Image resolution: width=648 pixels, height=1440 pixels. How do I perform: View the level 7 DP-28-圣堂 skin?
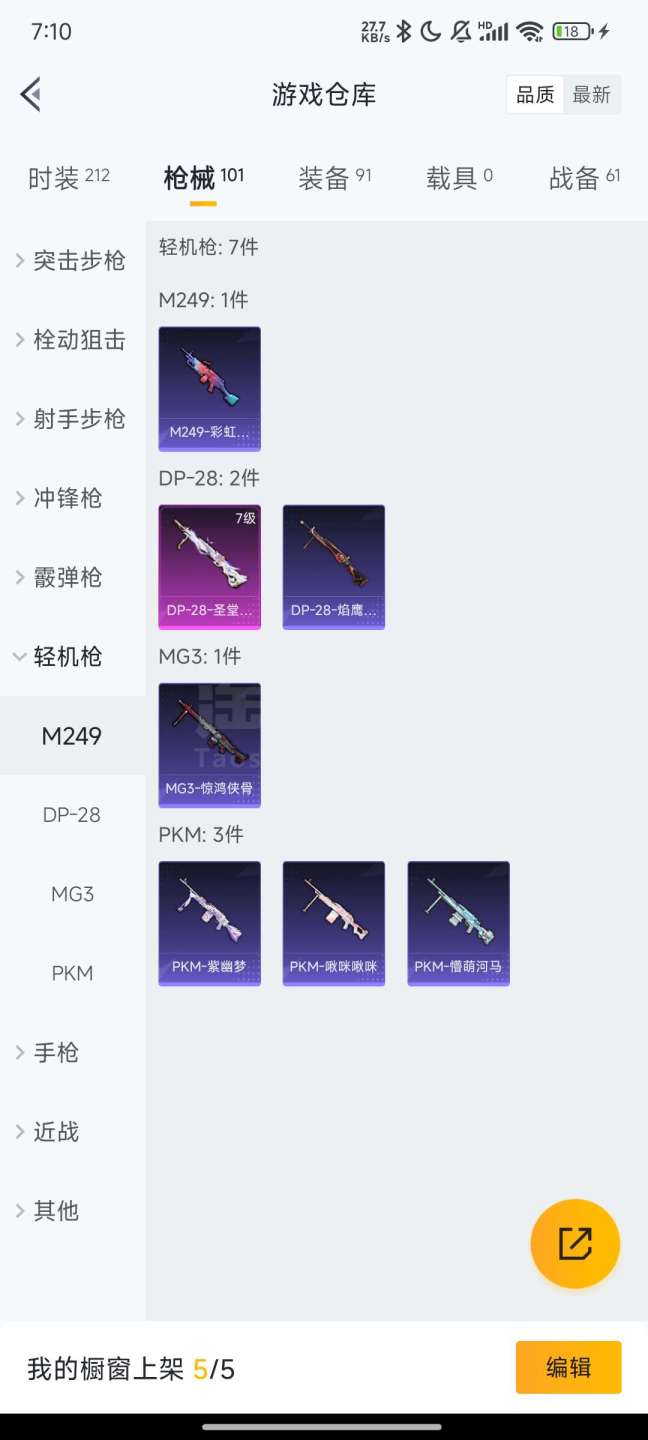[x=209, y=567]
